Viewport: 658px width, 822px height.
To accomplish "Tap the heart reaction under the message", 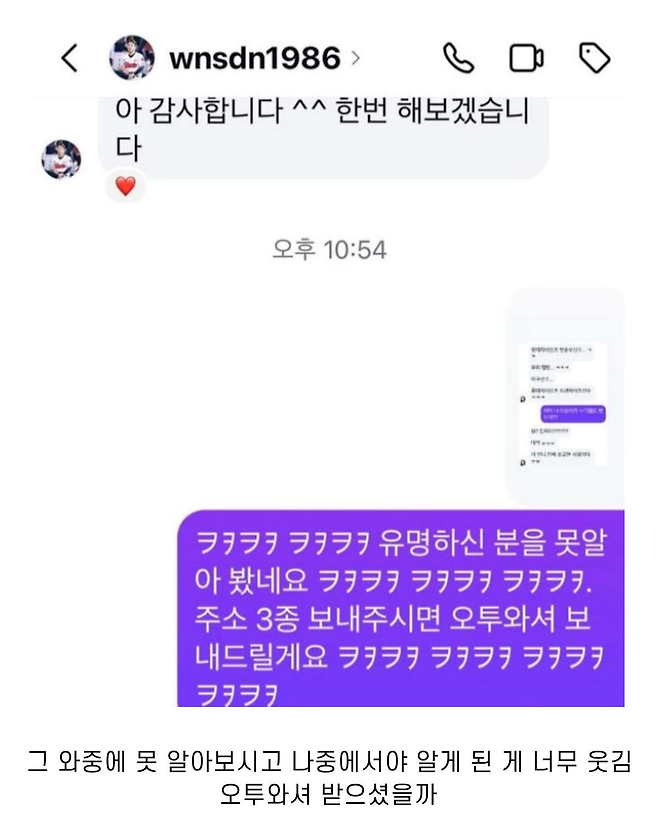I will [125, 186].
